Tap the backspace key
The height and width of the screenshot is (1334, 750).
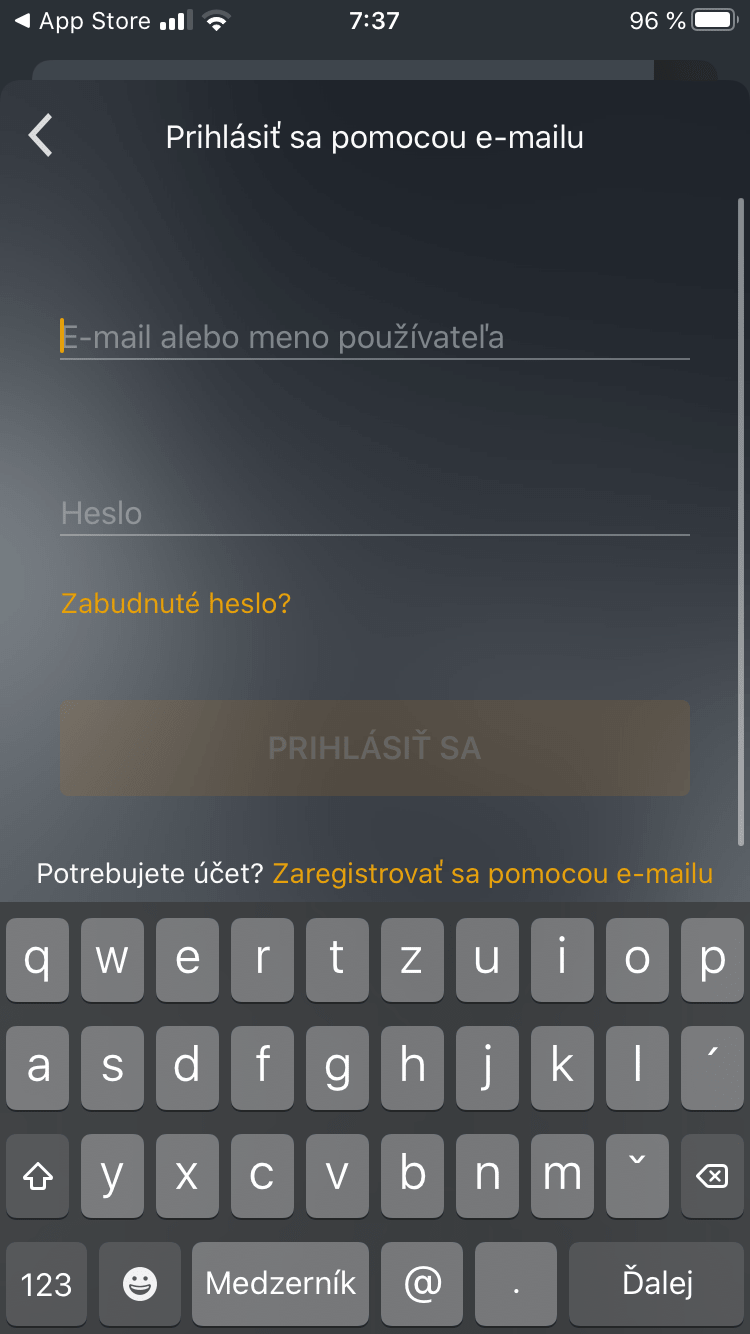pos(712,1176)
